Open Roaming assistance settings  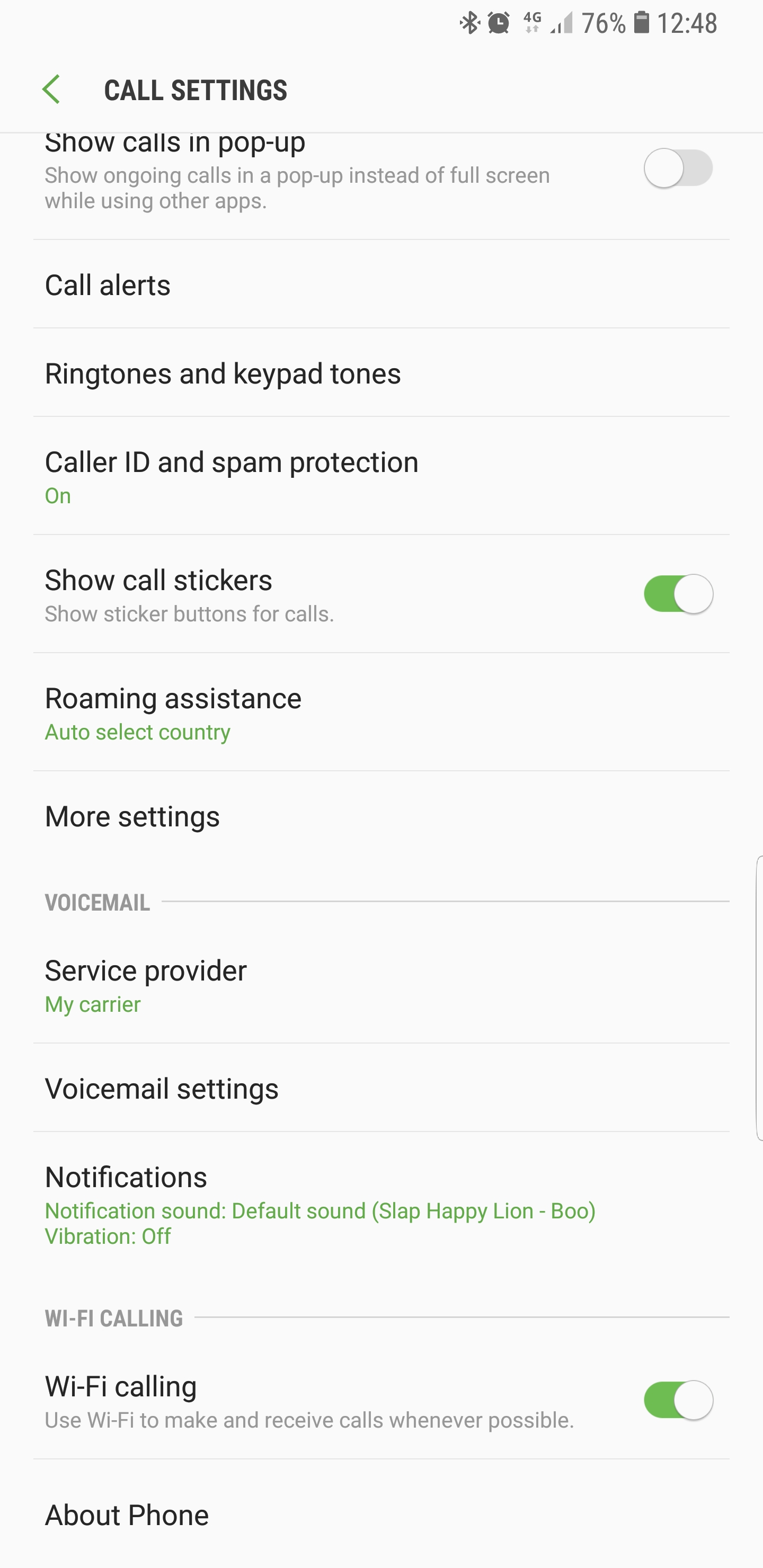pyautogui.click(x=381, y=713)
